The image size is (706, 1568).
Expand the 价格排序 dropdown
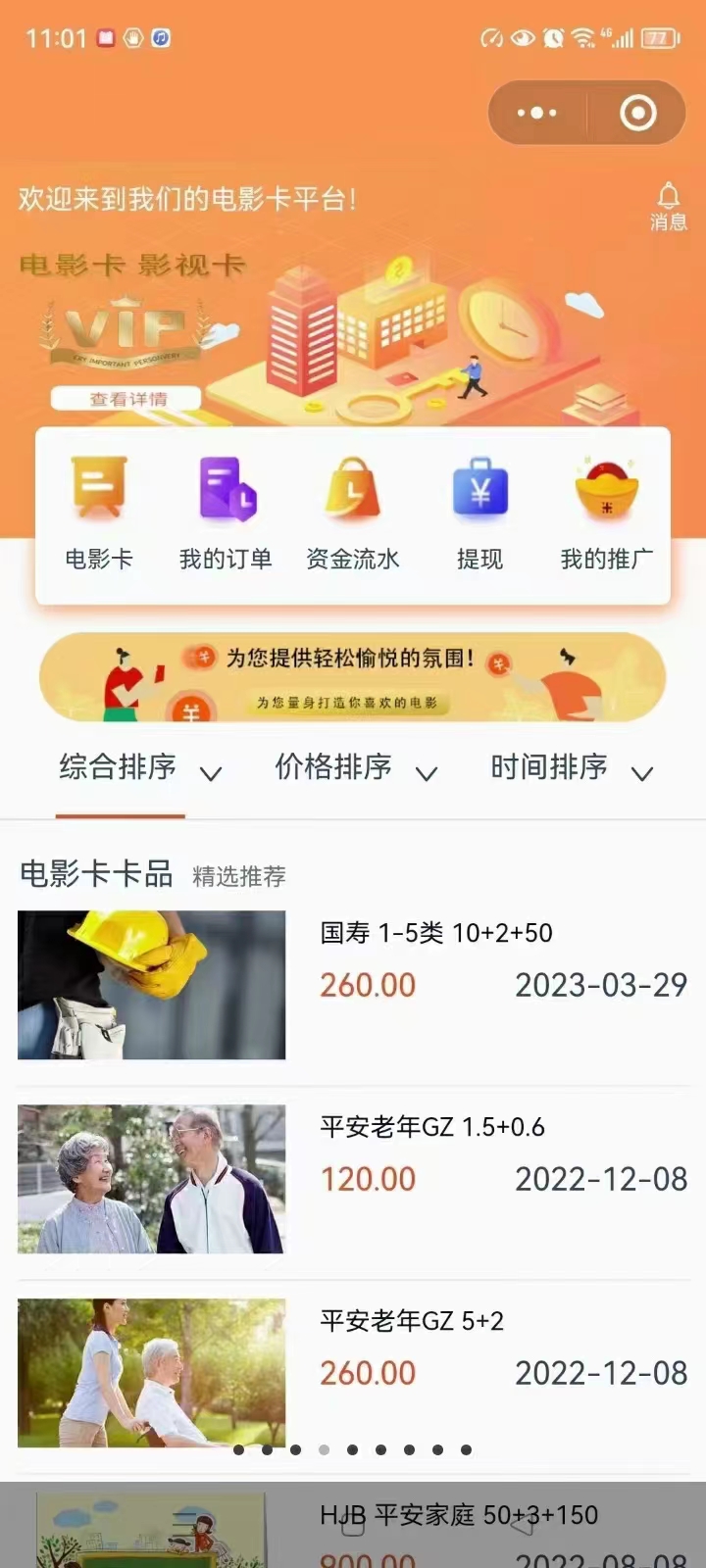point(355,767)
